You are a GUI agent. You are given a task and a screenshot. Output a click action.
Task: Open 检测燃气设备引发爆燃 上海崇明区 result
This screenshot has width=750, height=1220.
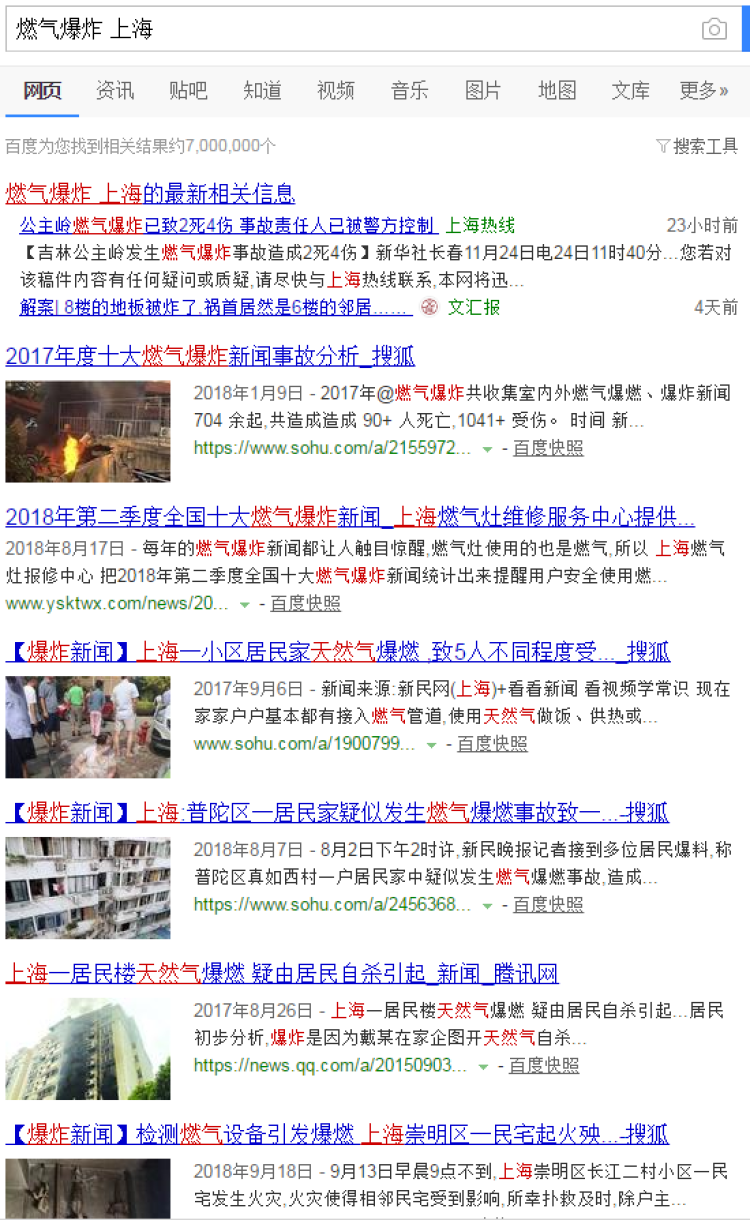pyautogui.click(x=338, y=1134)
